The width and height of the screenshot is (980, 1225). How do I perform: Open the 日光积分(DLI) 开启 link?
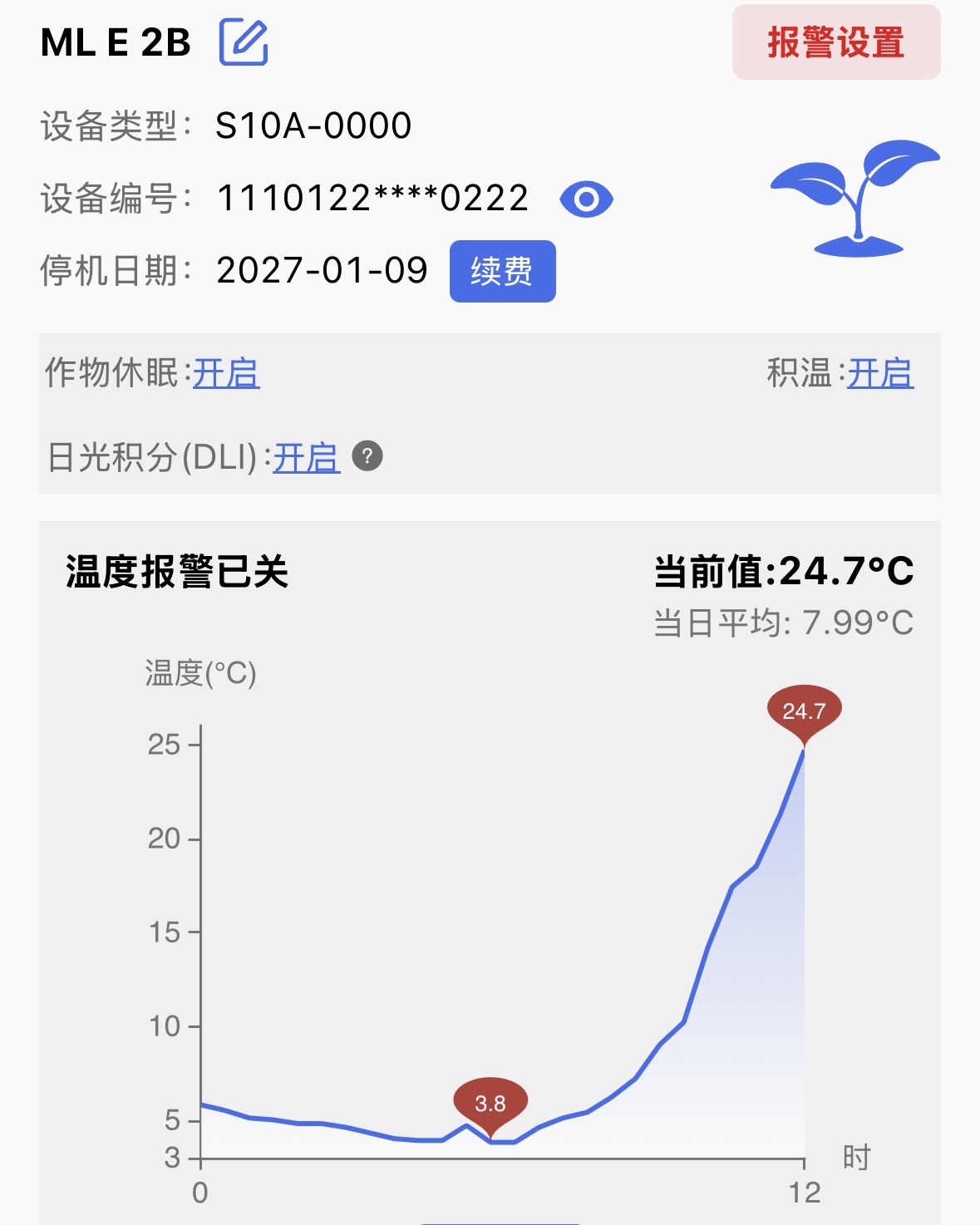tap(307, 457)
